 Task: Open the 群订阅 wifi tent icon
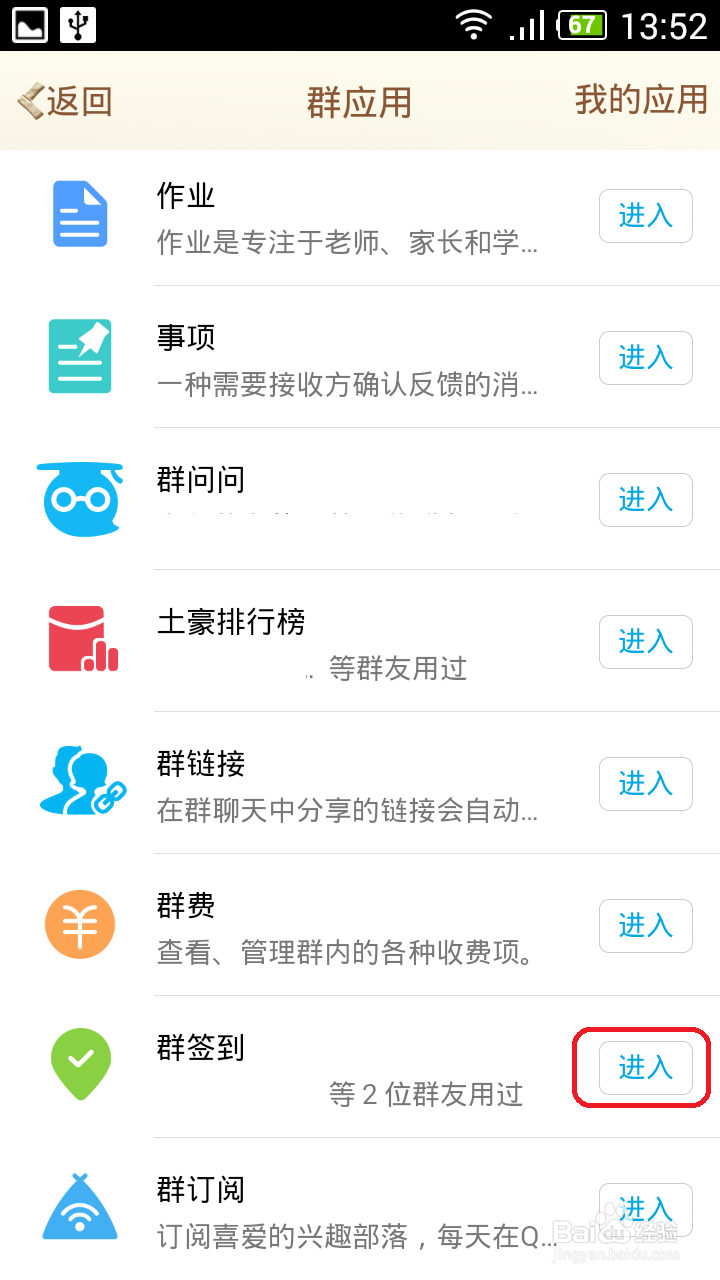click(x=80, y=1207)
